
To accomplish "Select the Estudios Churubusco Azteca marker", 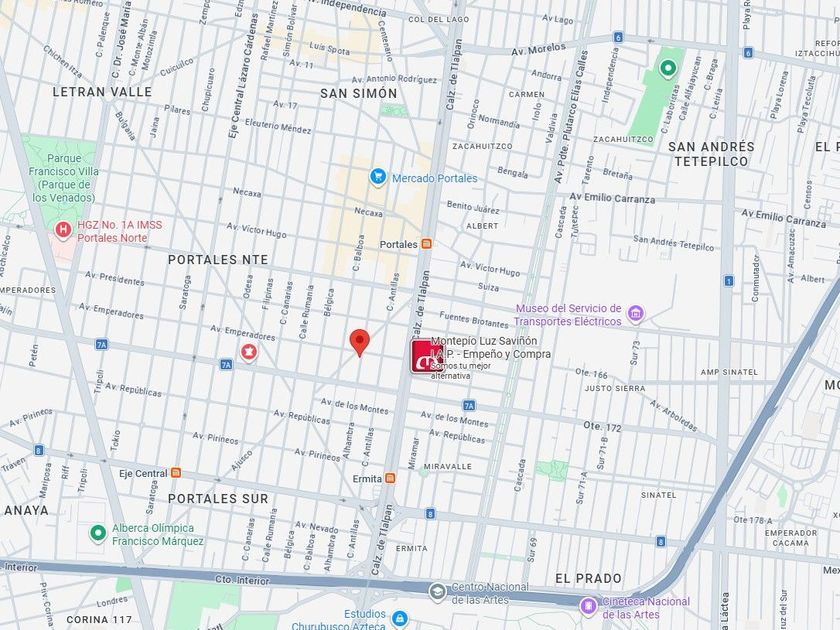I will pos(400,619).
